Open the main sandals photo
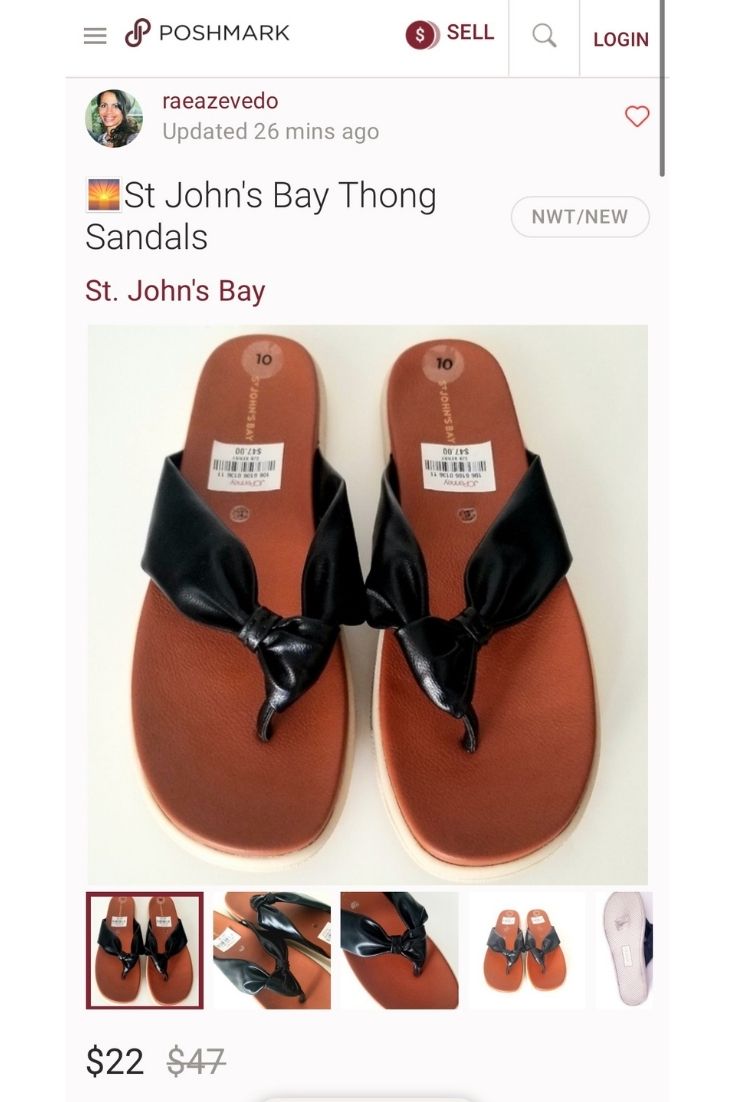 coord(368,604)
